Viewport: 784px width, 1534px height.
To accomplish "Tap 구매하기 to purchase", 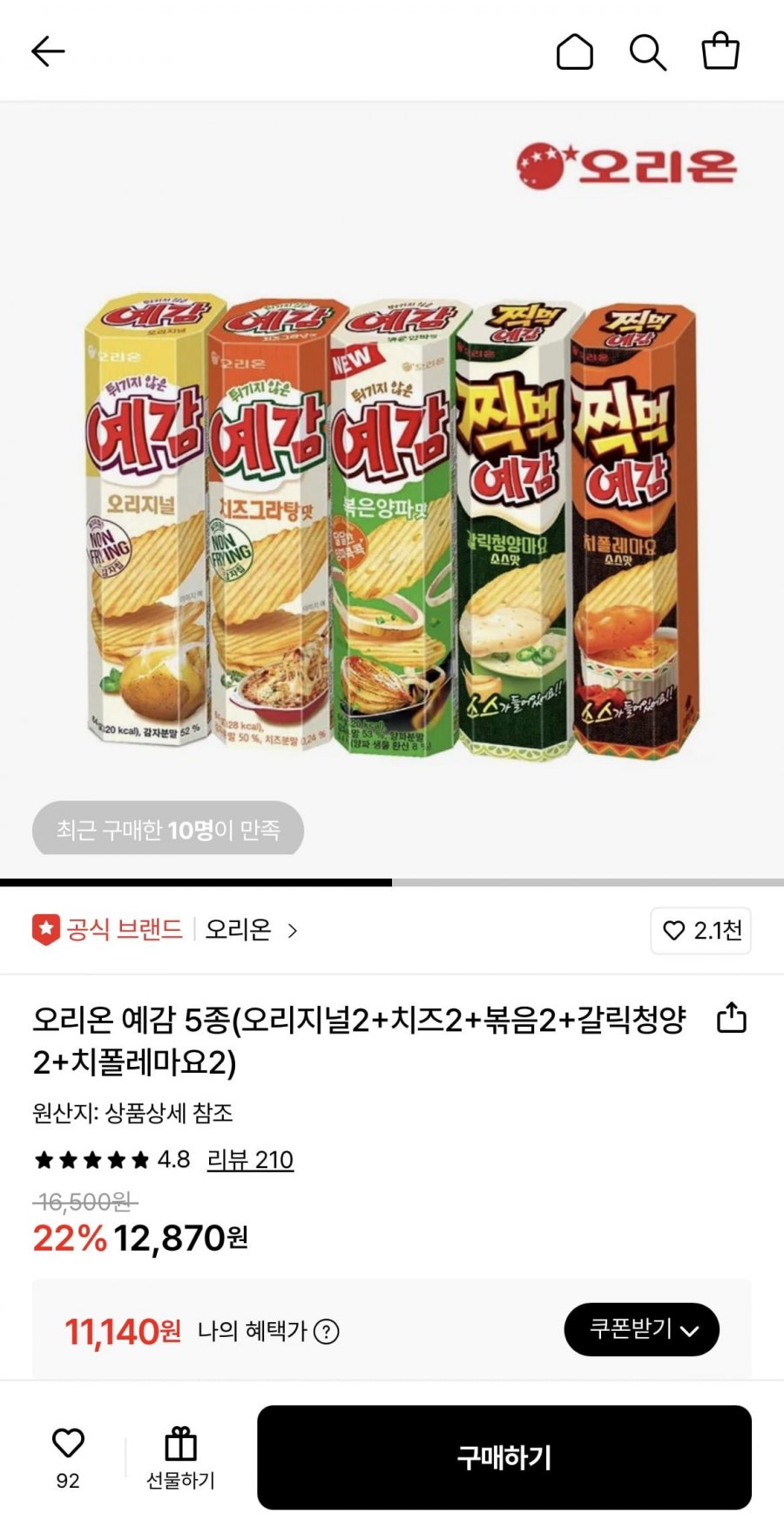I will (504, 1457).
